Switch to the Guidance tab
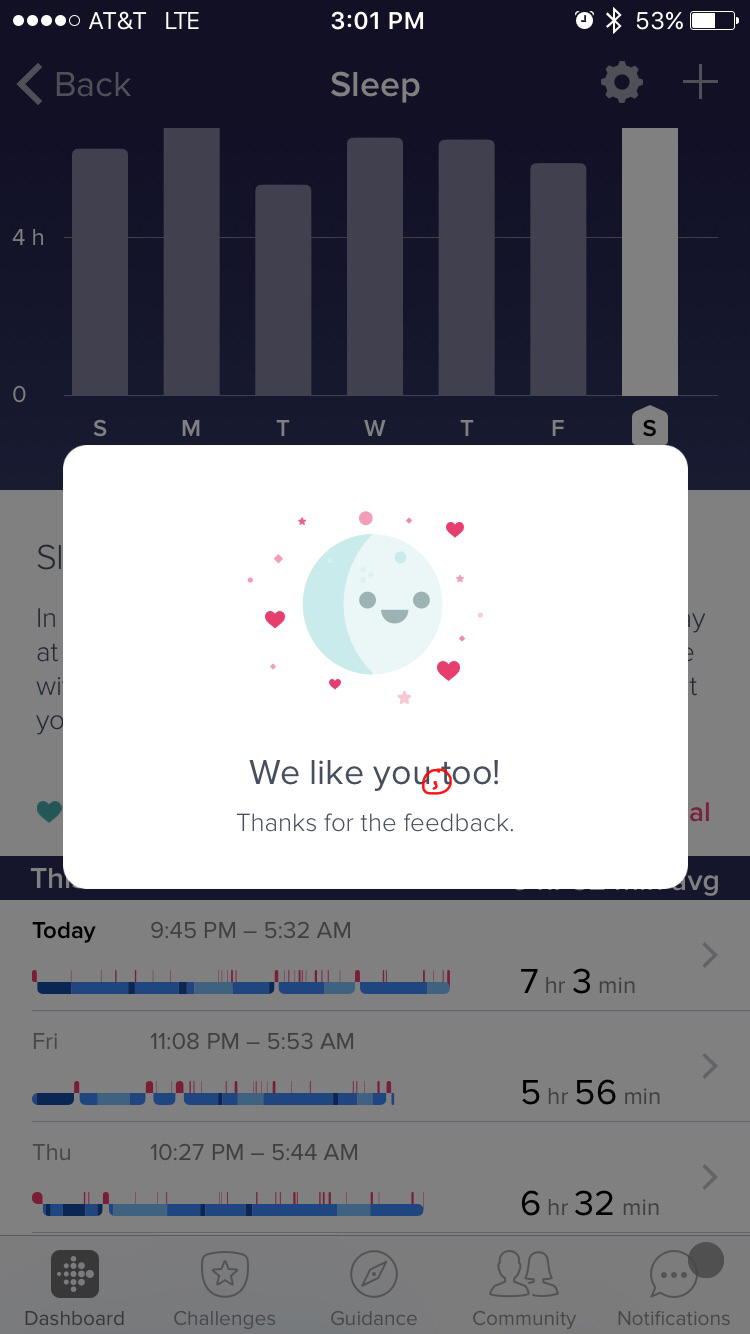Screen dimensions: 750x1334 [374, 1288]
